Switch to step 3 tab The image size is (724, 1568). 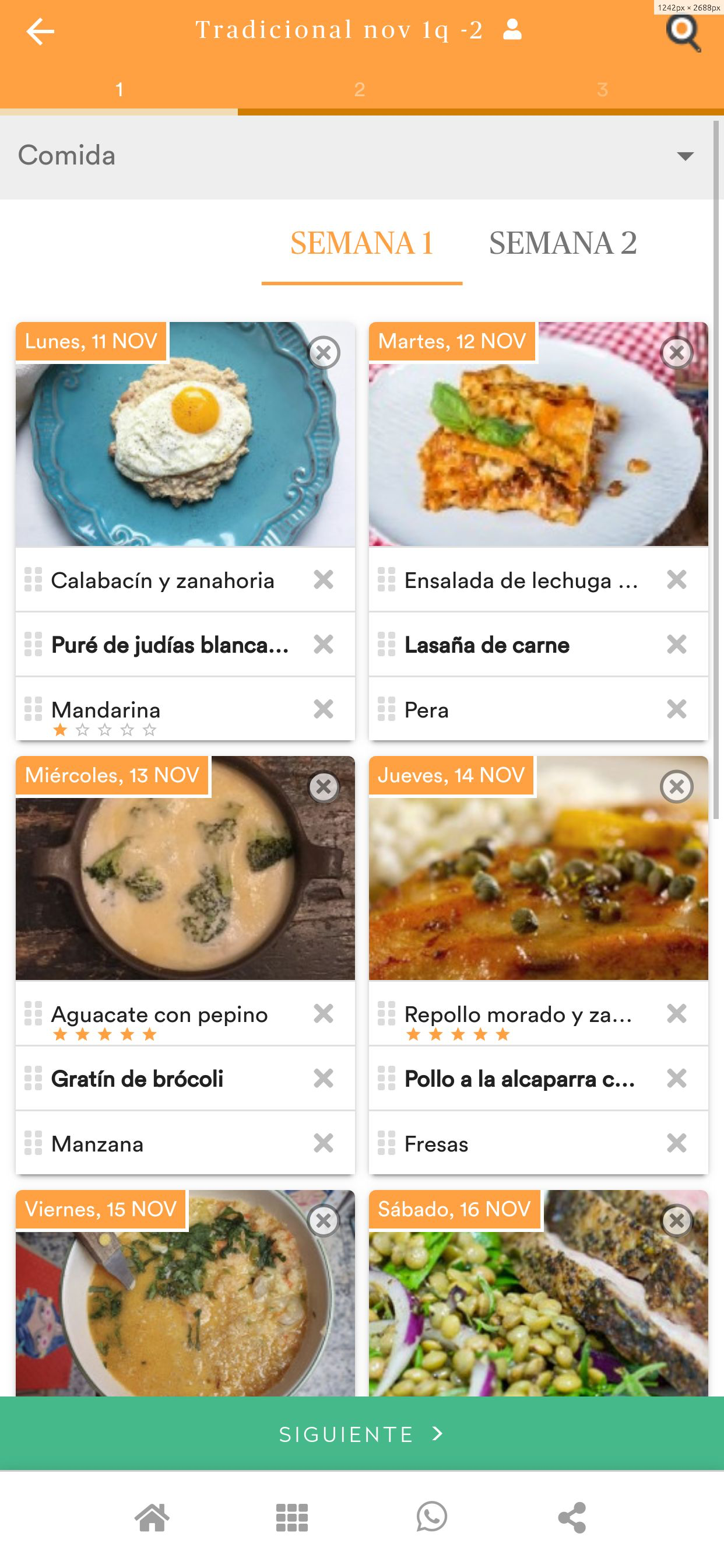click(x=602, y=89)
